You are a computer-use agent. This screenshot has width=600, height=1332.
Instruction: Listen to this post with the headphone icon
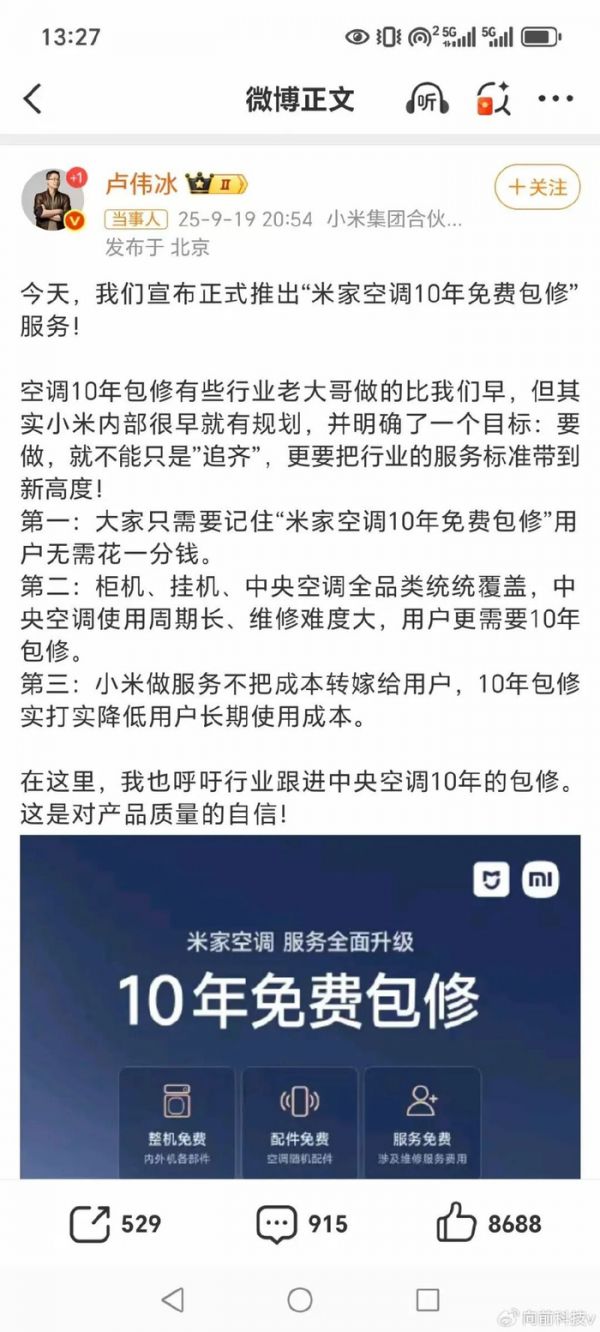click(426, 99)
